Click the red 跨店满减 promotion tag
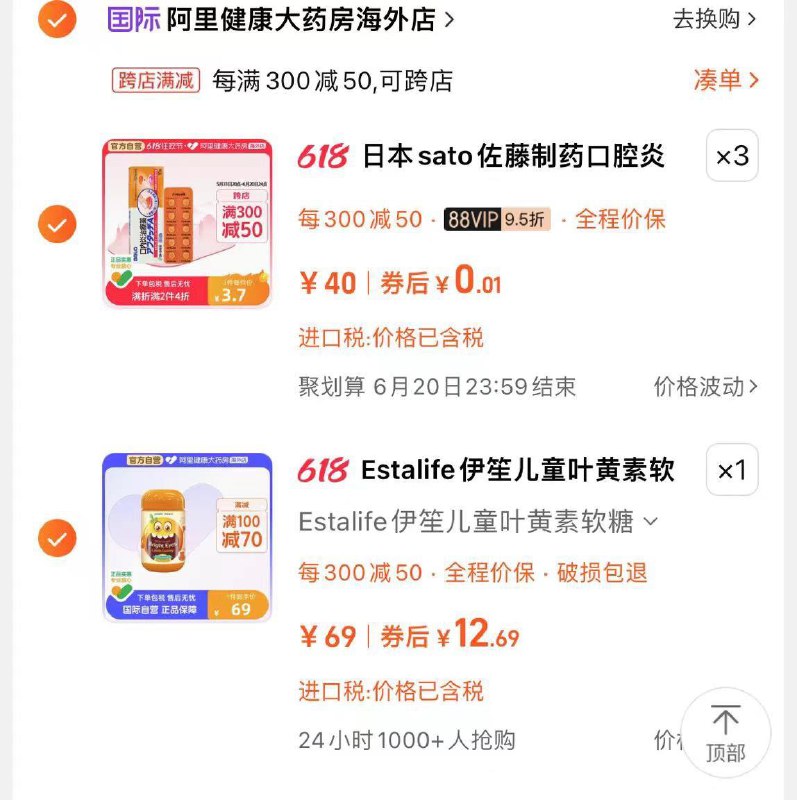The width and height of the screenshot is (797, 800). click(x=152, y=82)
